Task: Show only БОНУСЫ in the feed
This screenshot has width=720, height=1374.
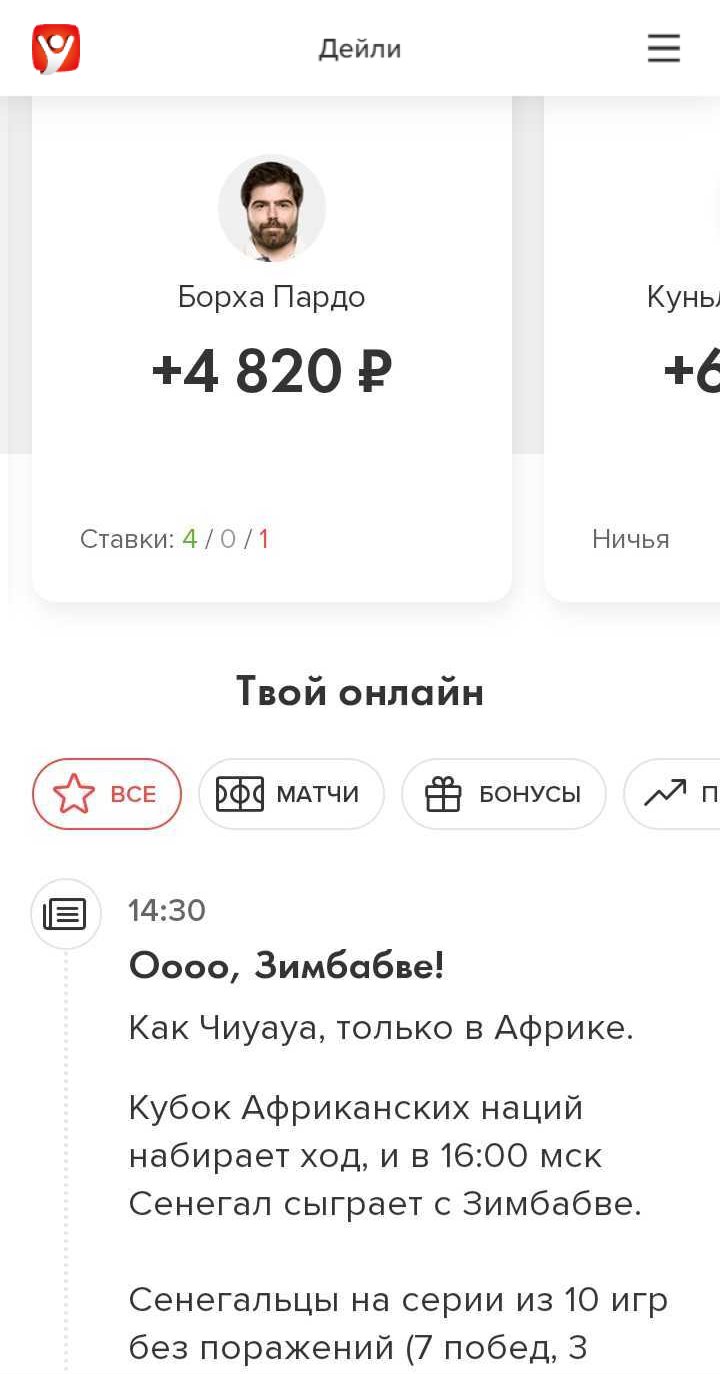Action: [x=504, y=794]
